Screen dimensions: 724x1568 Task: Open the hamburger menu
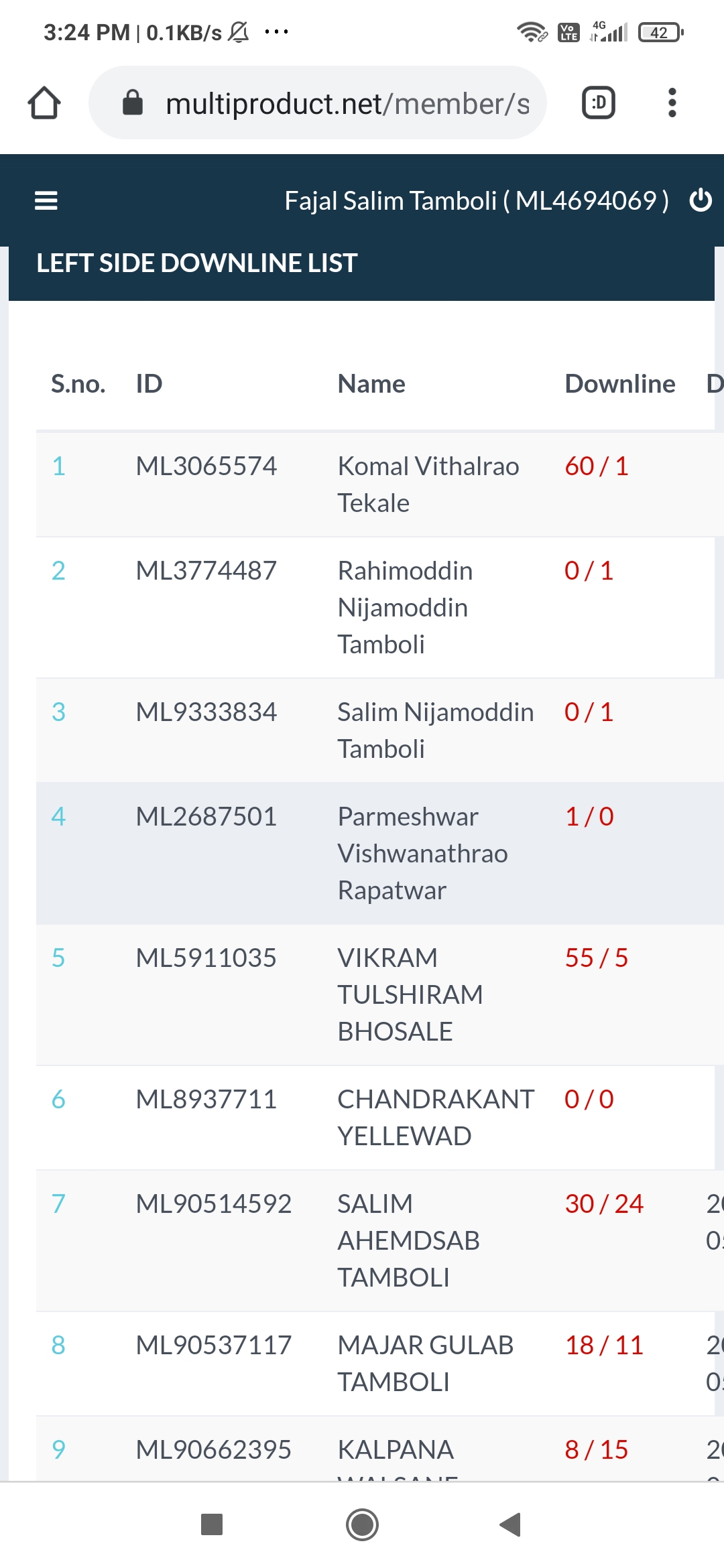click(x=46, y=200)
